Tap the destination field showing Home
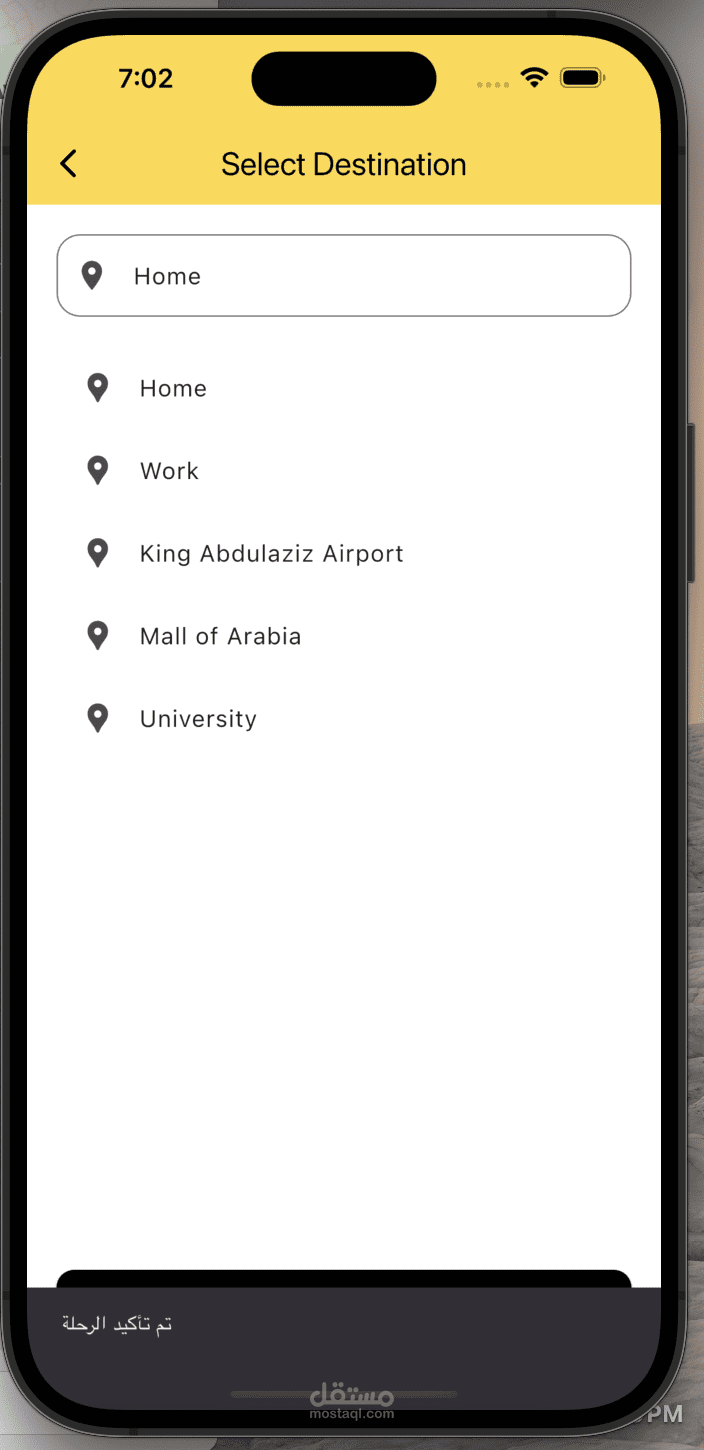704x1450 pixels. [343, 276]
